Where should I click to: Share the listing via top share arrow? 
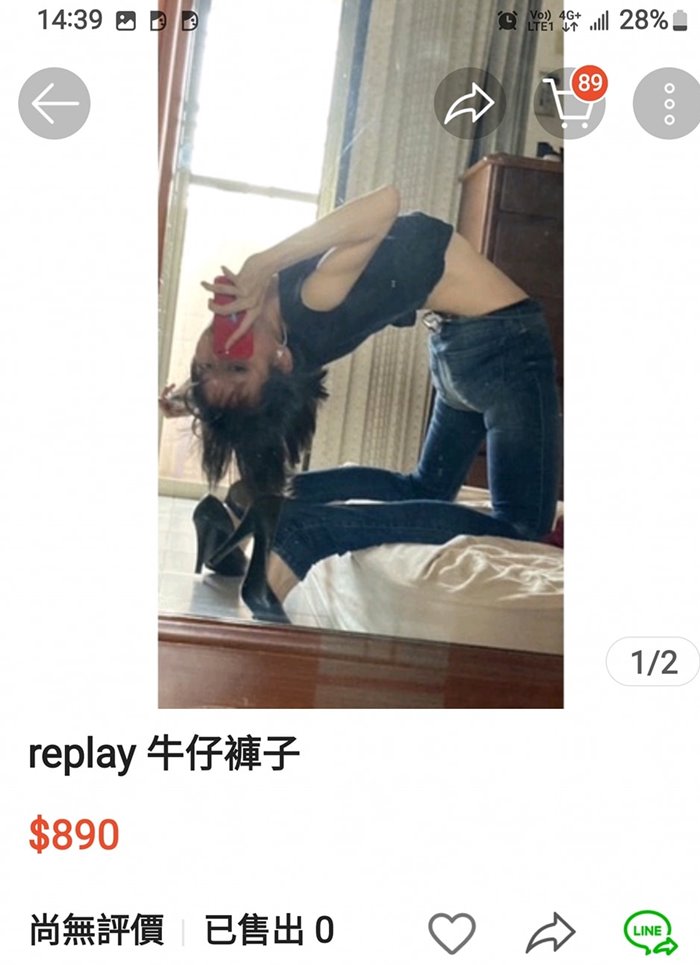470,104
